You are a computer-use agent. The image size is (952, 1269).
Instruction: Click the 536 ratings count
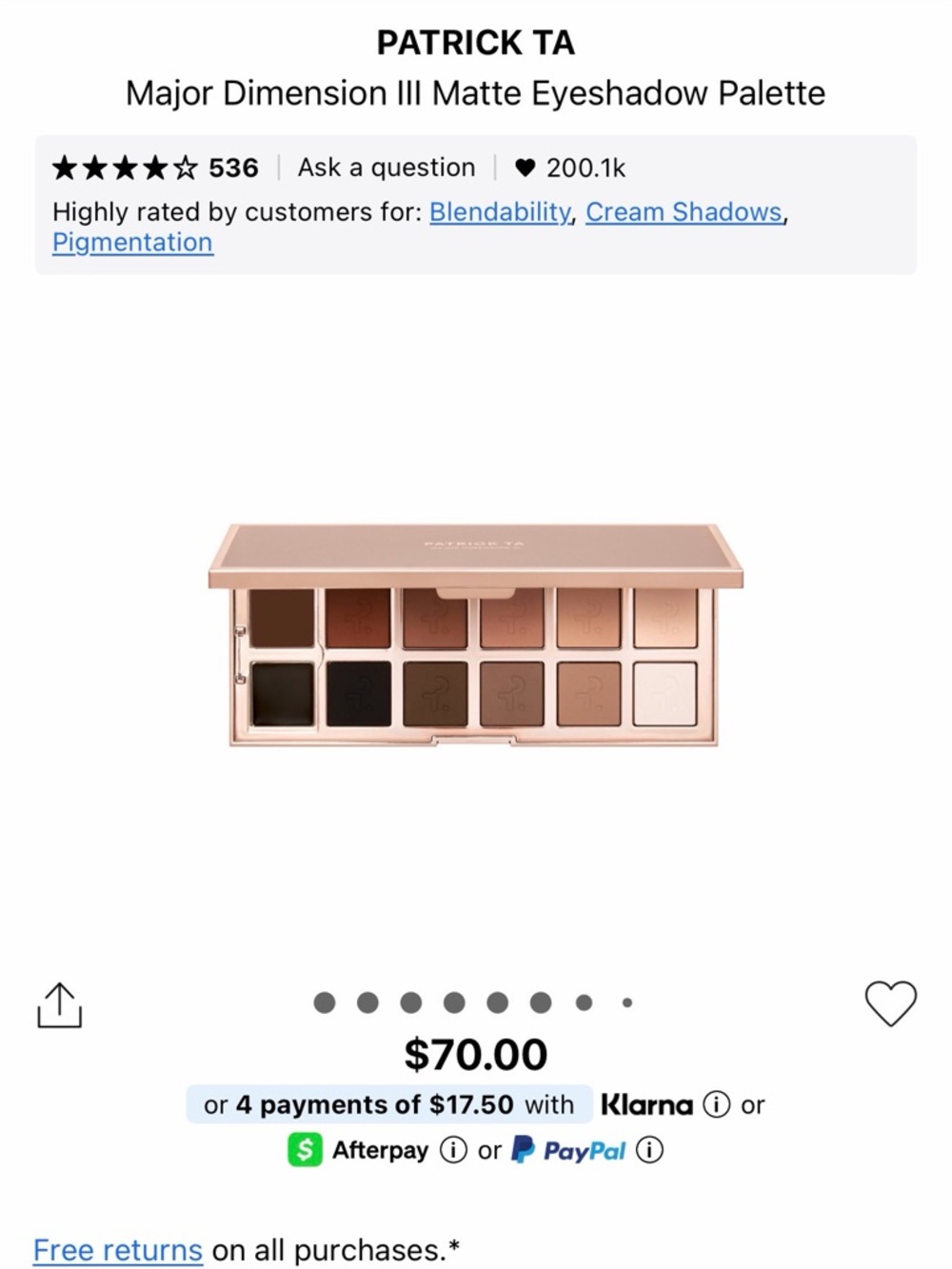[x=233, y=167]
